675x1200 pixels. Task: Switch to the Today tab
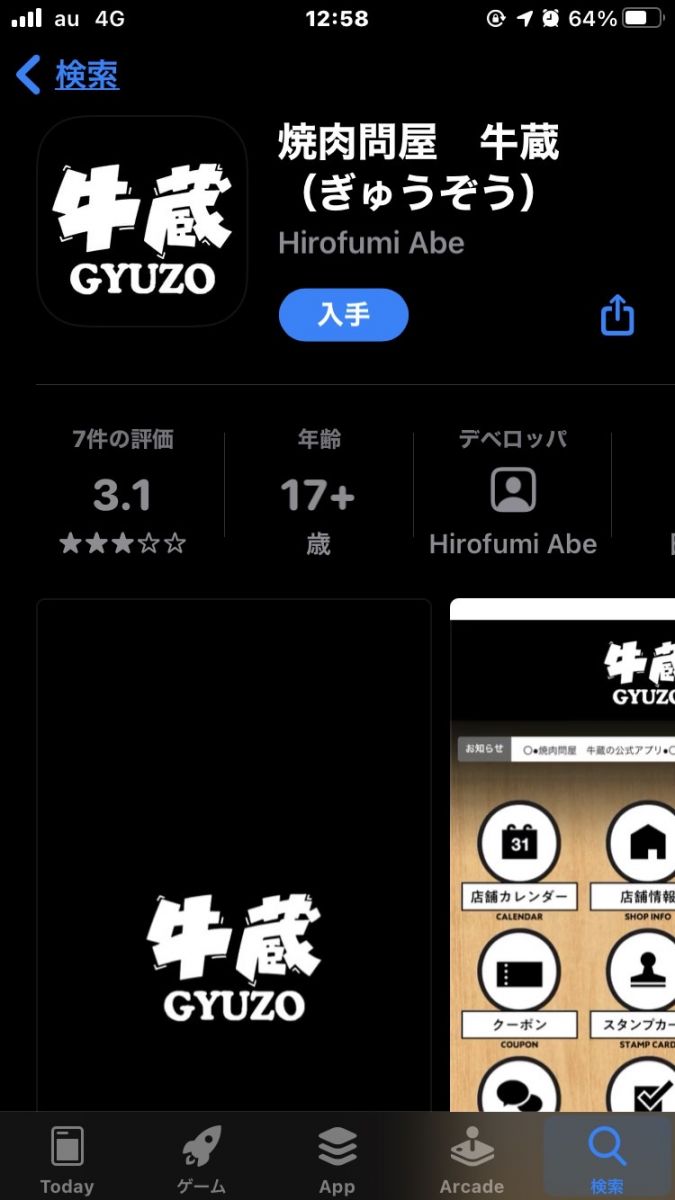[67, 1158]
